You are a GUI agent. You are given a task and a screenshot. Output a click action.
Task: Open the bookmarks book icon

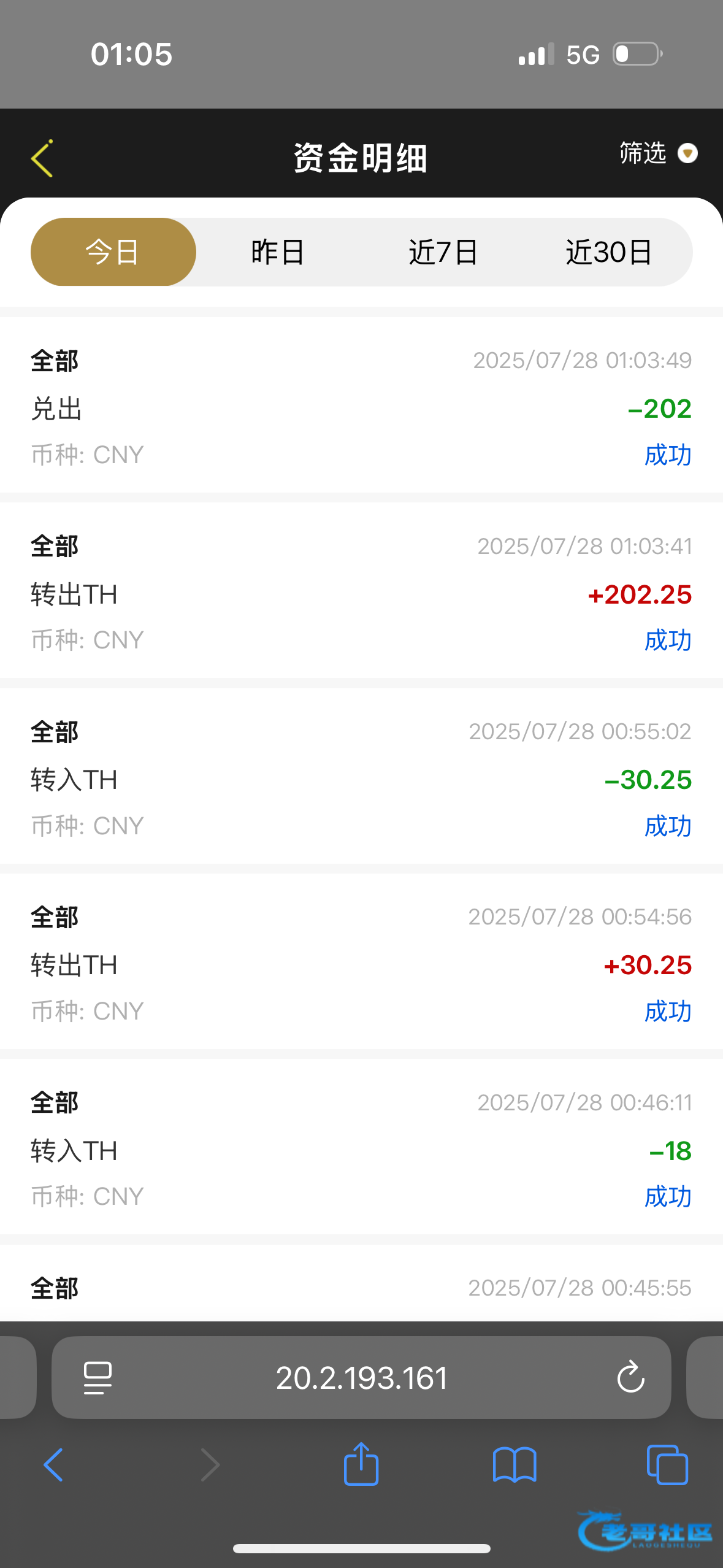(515, 1465)
